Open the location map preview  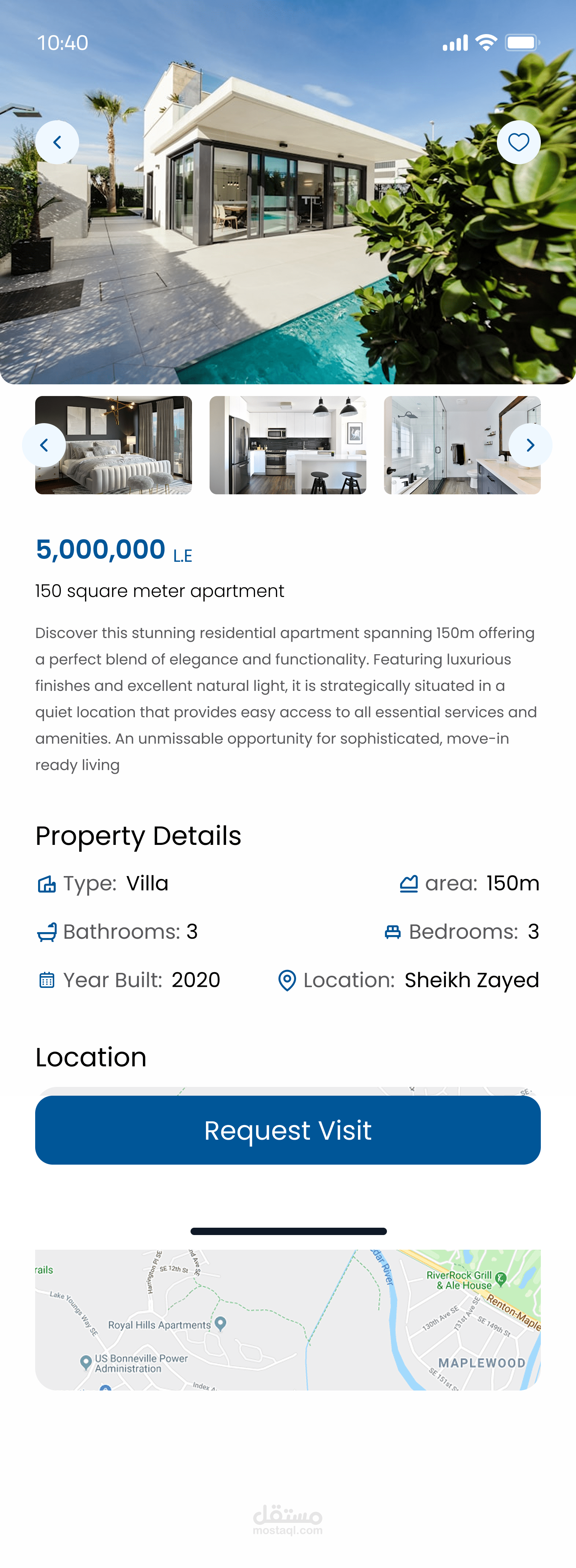288,1320
